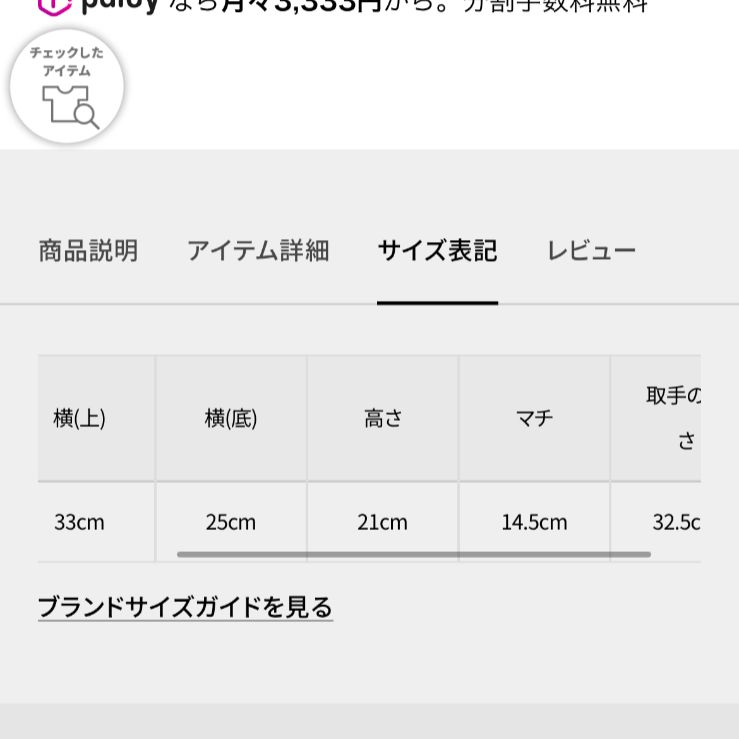739x739 pixels.
Task: Open the checked items (チェックしたアイテム) button
Action: pos(67,86)
